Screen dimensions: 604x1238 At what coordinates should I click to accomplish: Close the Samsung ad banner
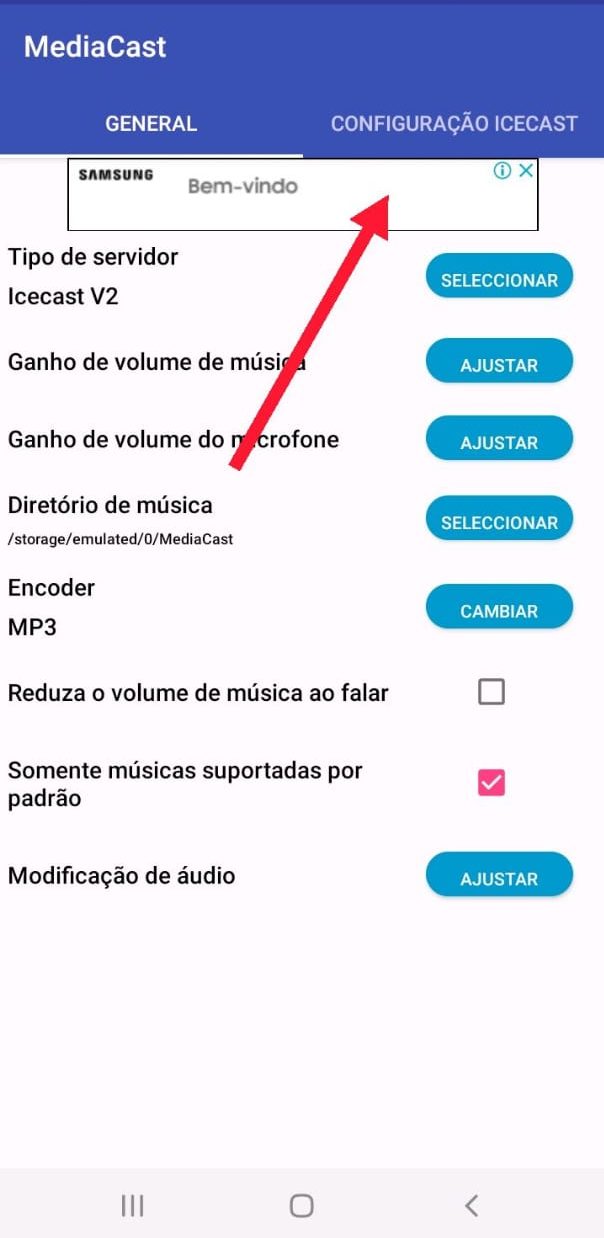(525, 171)
